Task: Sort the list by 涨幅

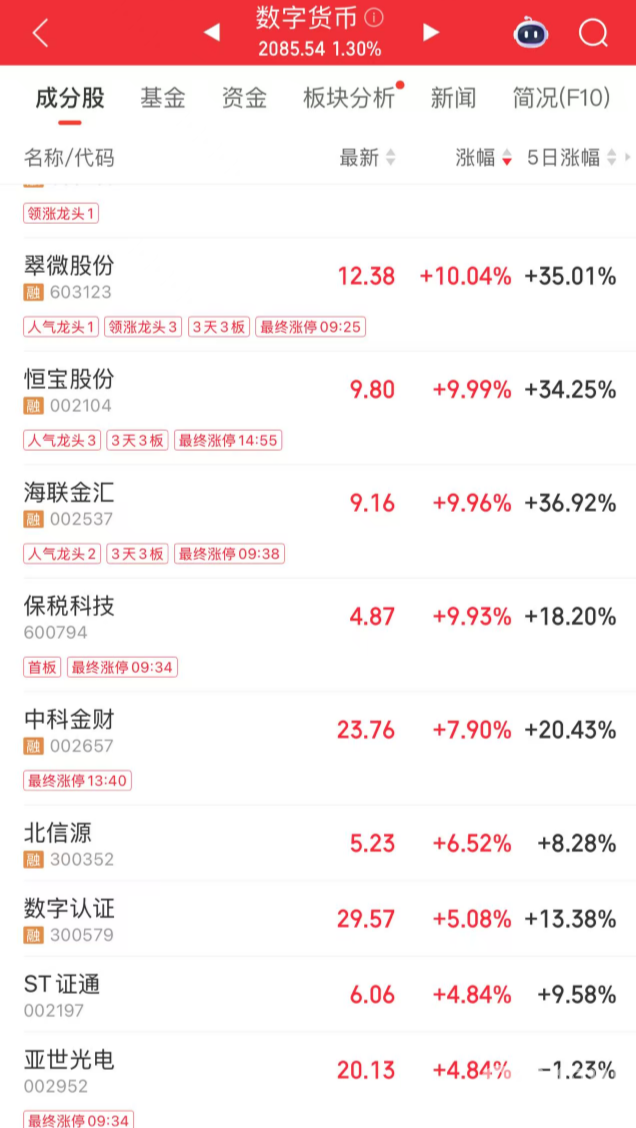Action: click(483, 158)
